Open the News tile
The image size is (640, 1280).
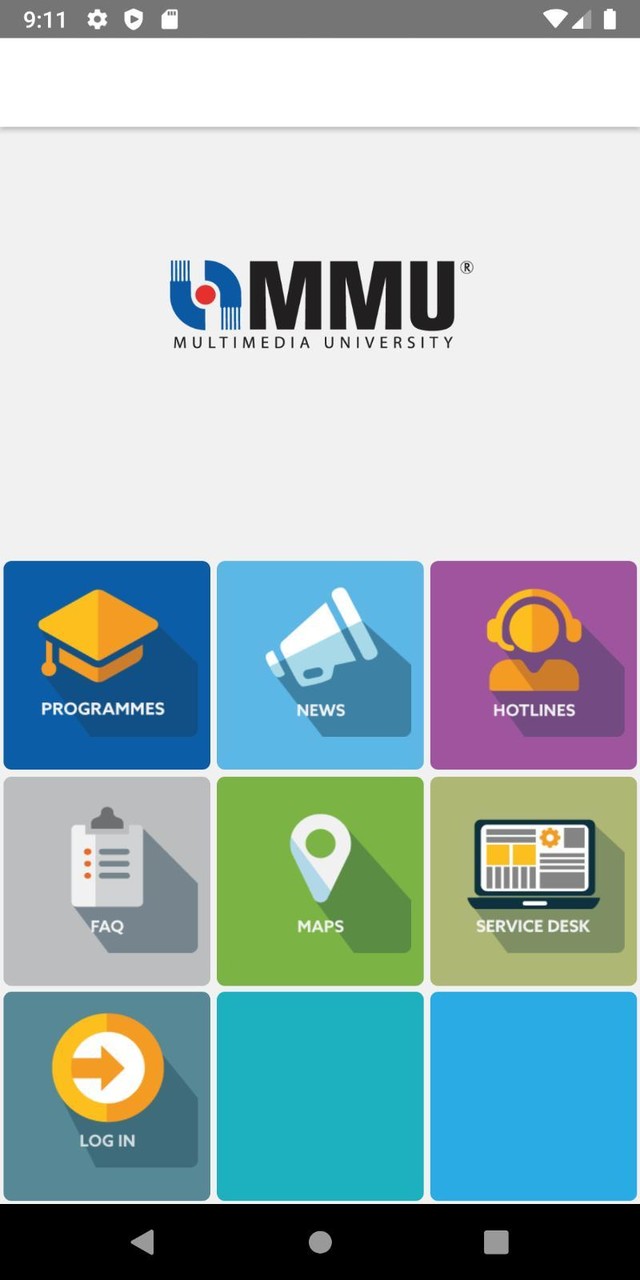[x=320, y=665]
